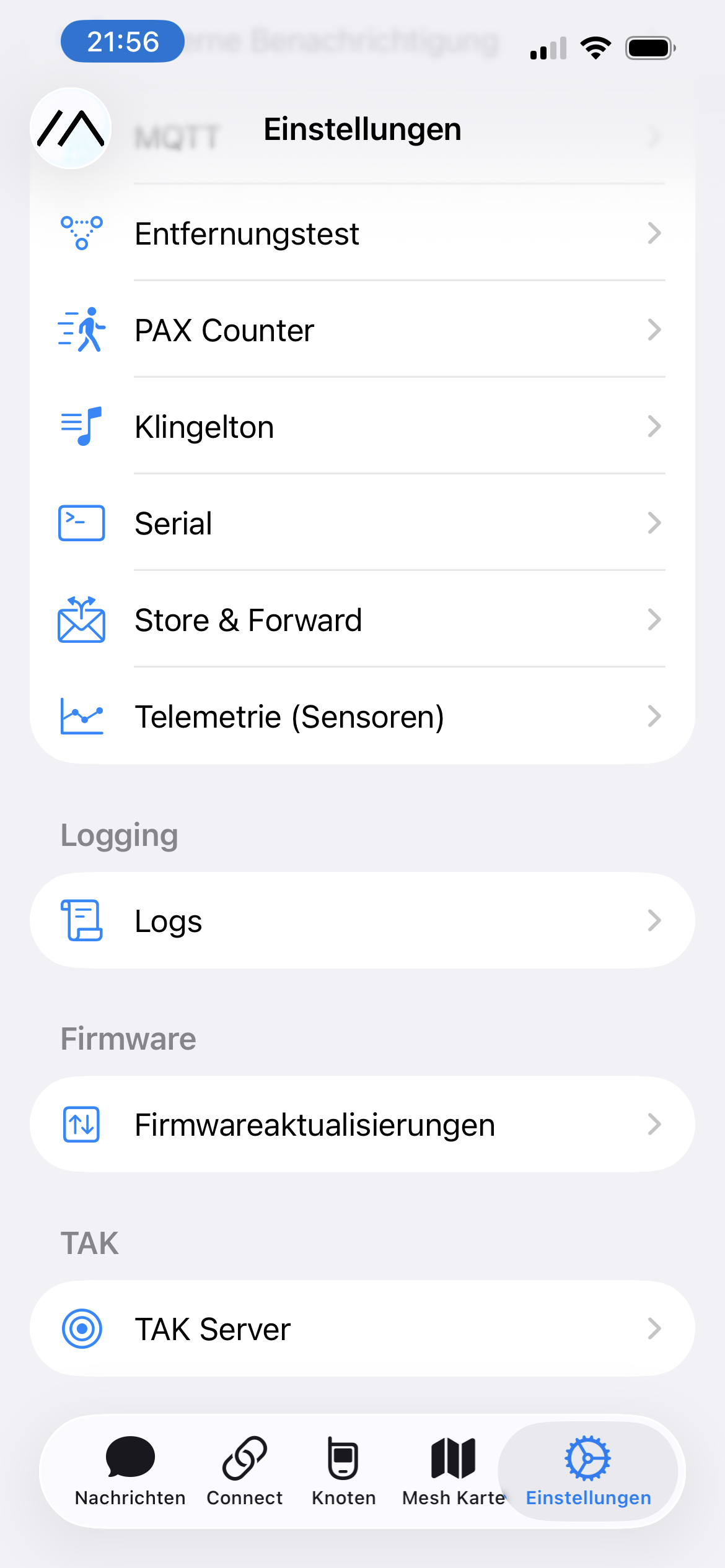Open Entfernungstest settings

tap(362, 233)
